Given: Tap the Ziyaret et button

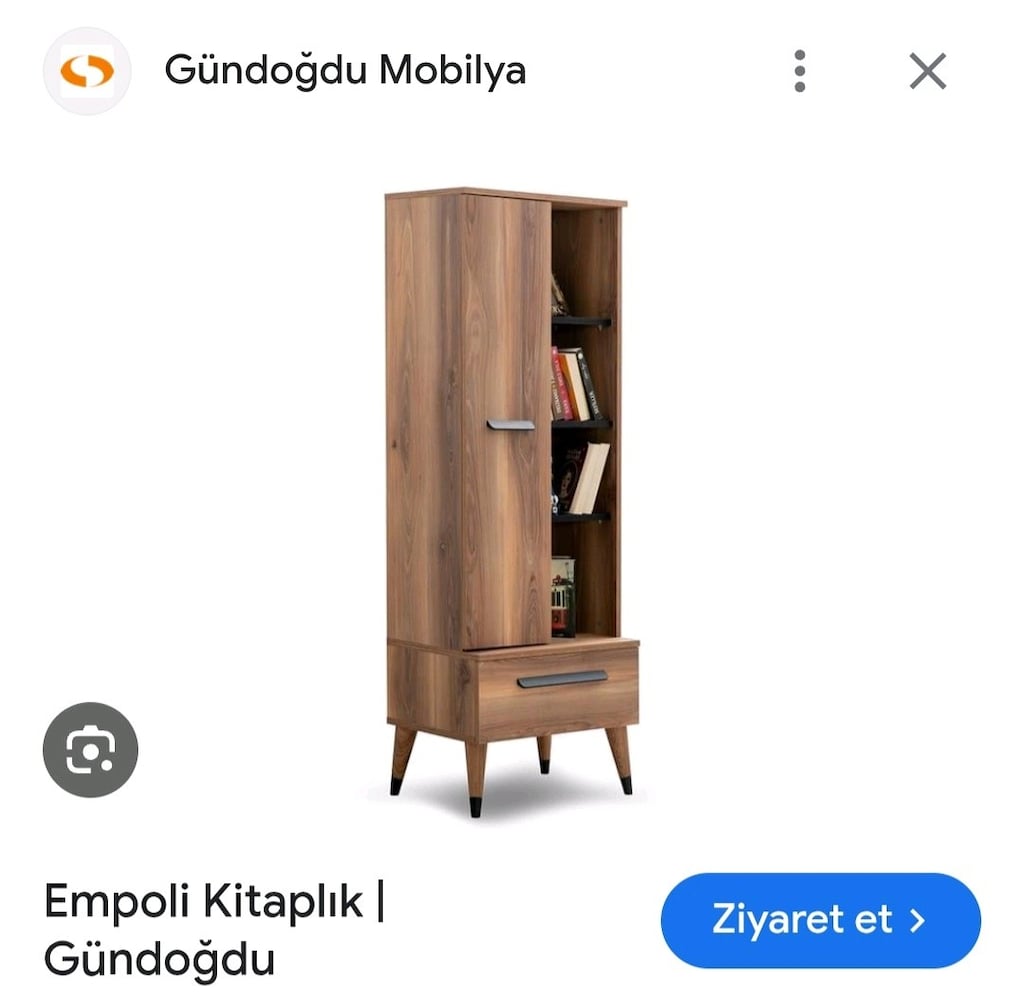Looking at the screenshot, I should coord(820,920).
